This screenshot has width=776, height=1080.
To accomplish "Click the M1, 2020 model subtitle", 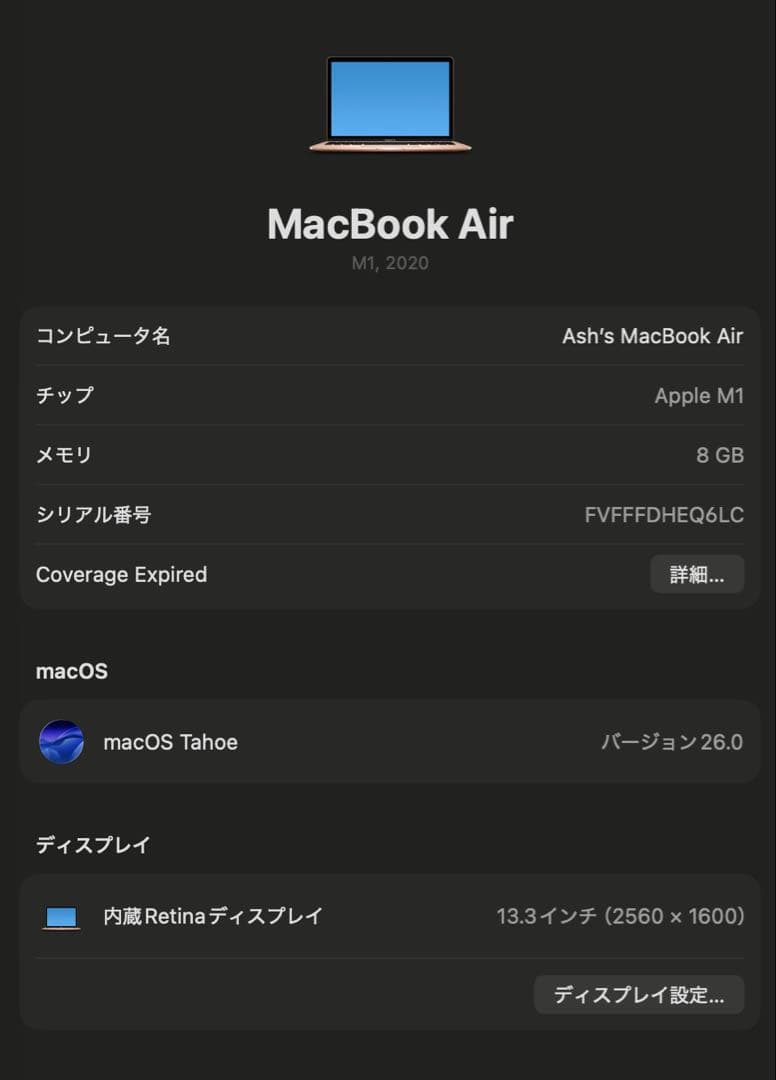I will [389, 263].
